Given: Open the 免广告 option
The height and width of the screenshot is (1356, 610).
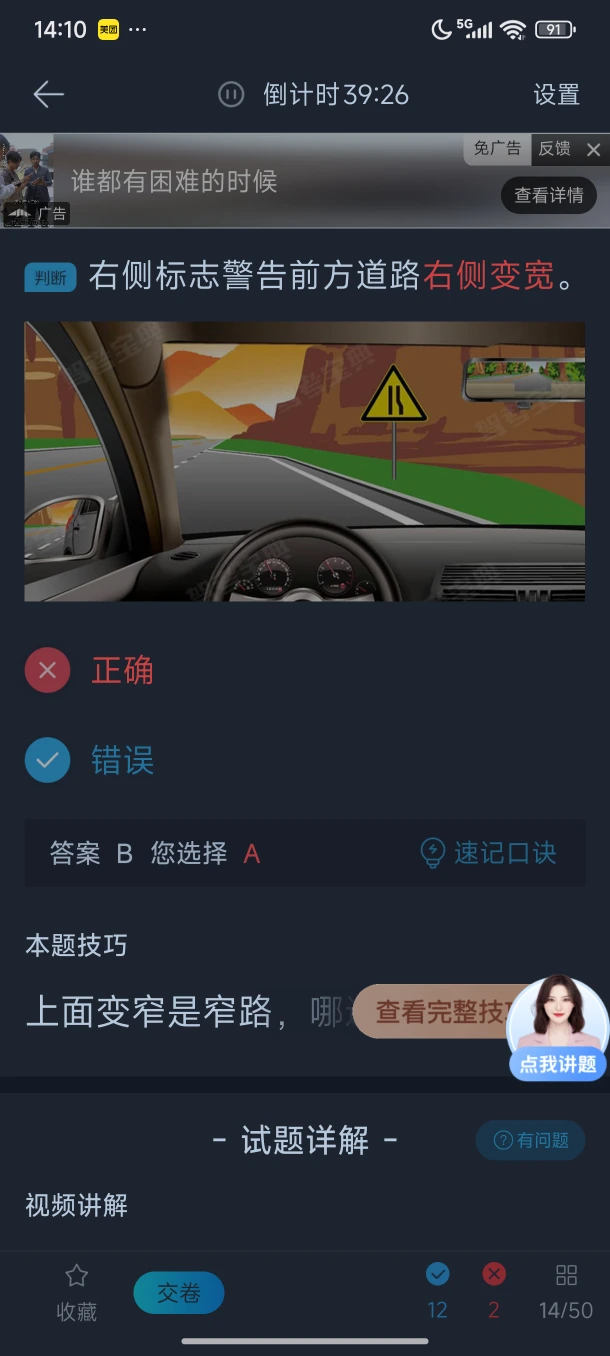Looking at the screenshot, I should click(x=497, y=149).
